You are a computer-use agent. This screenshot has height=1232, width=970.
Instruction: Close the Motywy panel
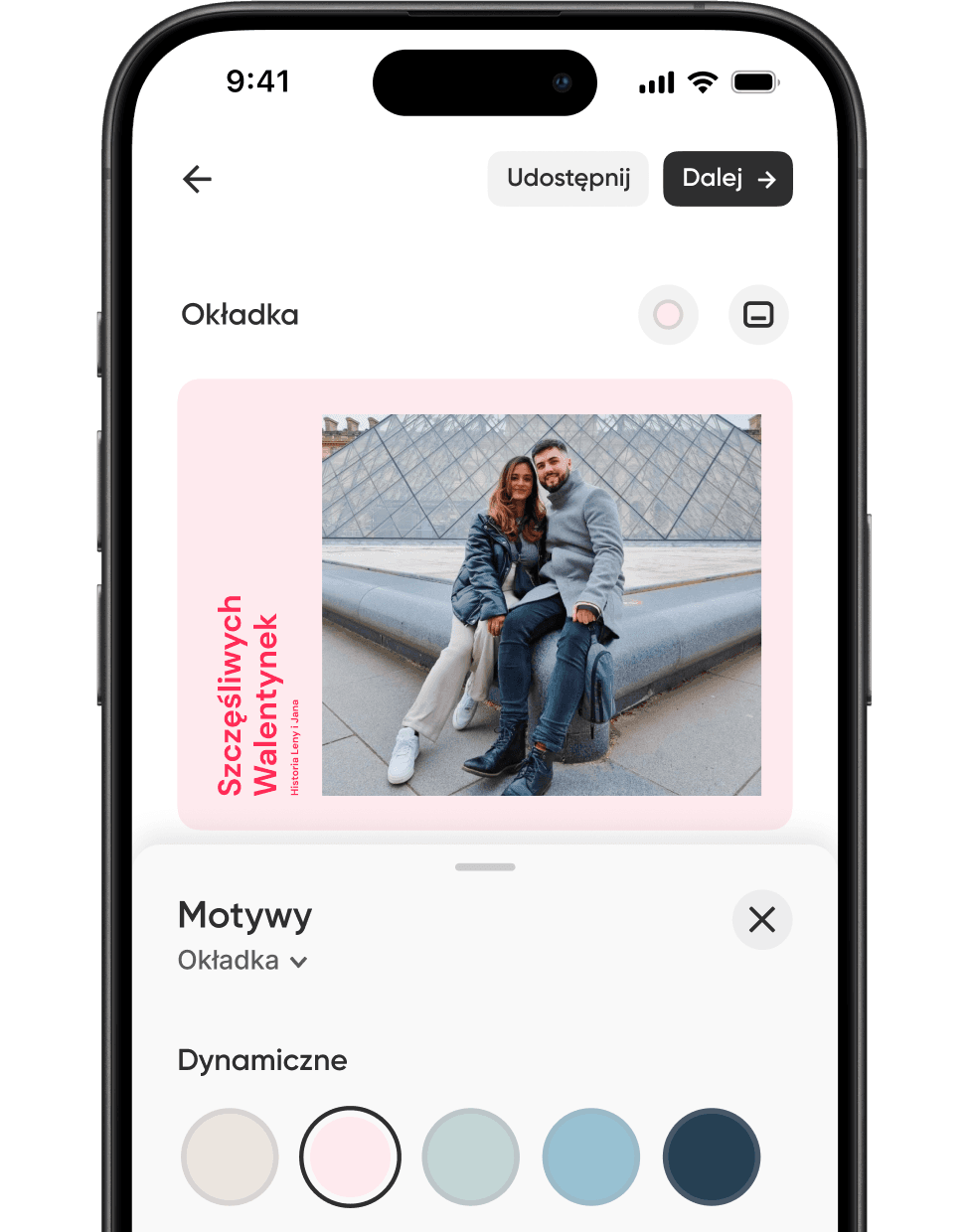(761, 920)
